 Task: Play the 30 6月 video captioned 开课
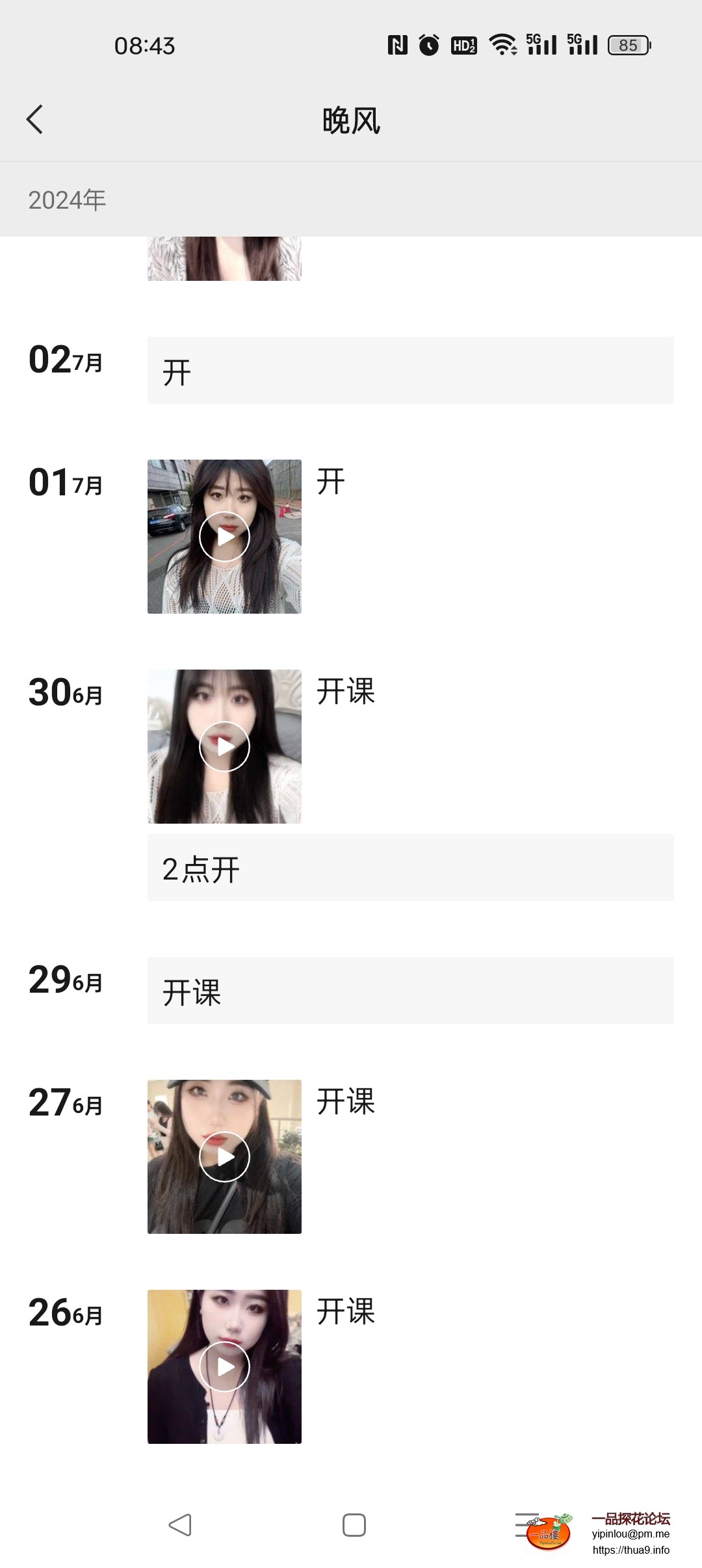(224, 746)
